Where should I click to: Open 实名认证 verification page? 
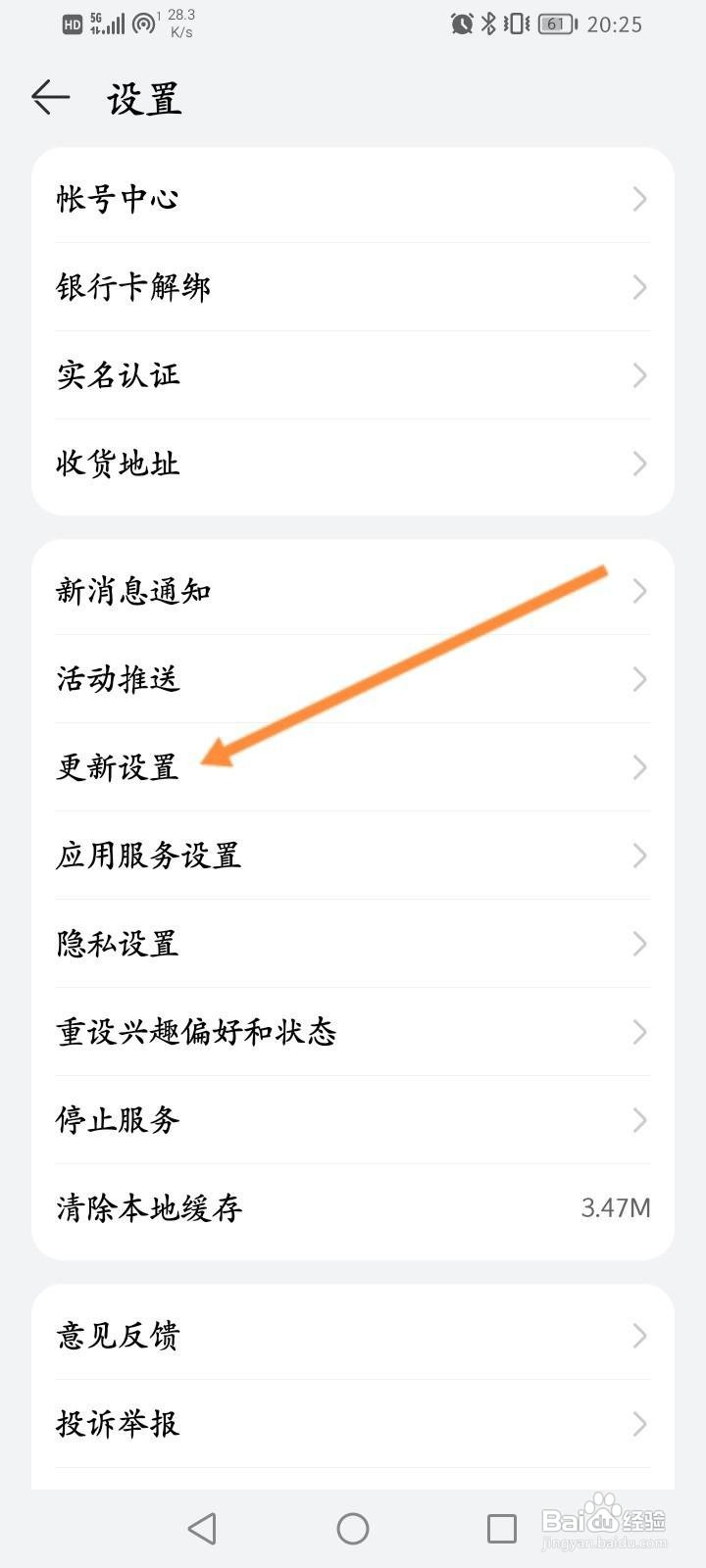pos(118,375)
